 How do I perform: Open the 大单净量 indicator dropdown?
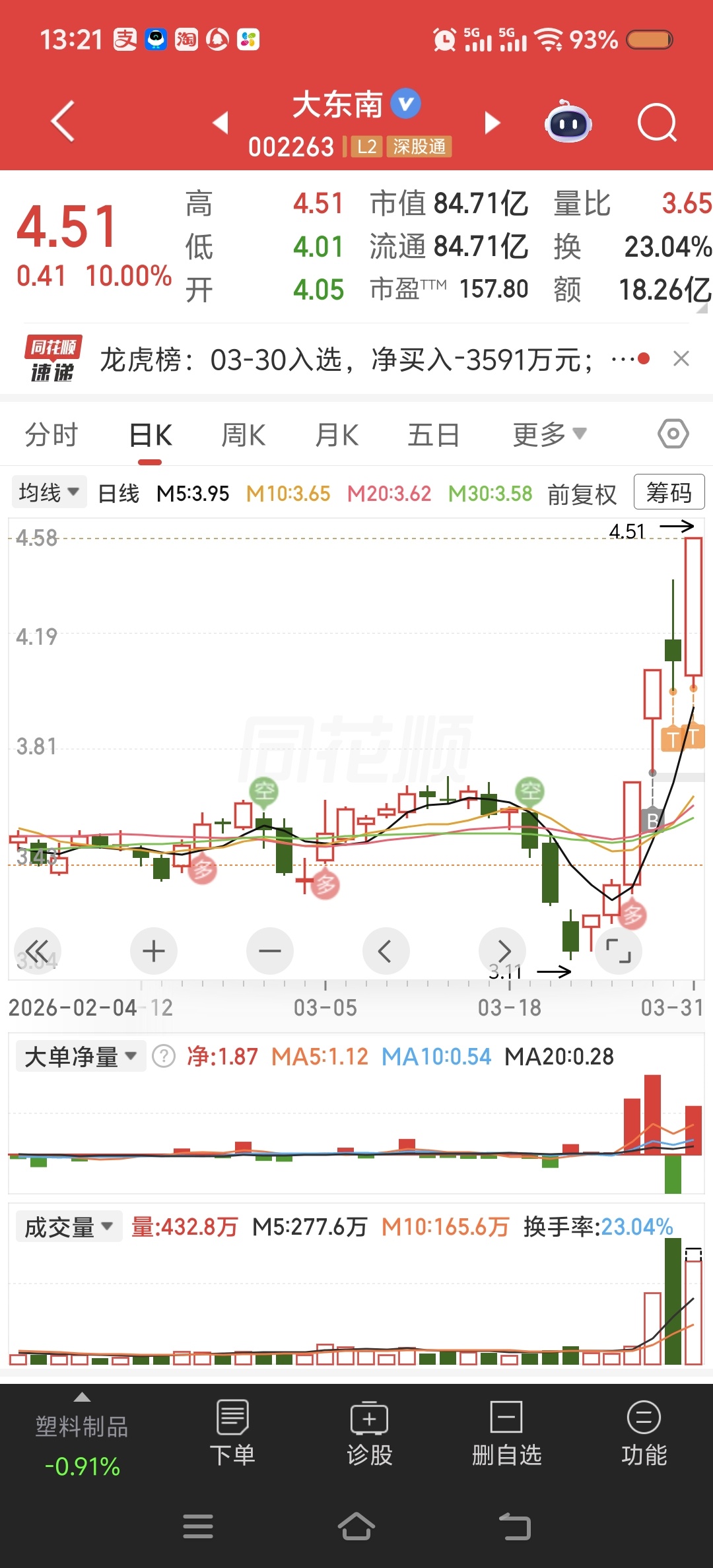coord(81,1057)
